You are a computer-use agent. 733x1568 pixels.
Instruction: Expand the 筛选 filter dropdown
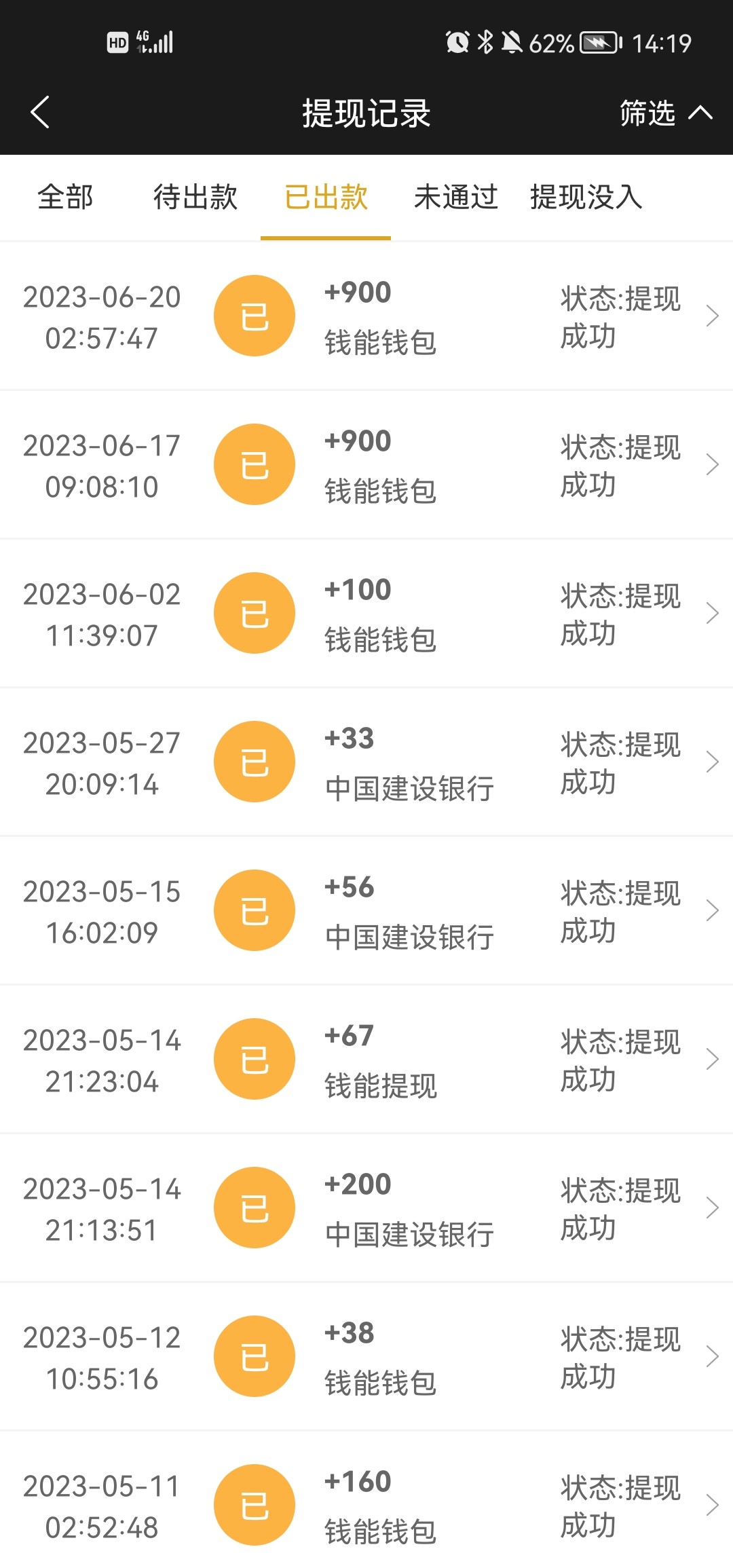pos(664,113)
